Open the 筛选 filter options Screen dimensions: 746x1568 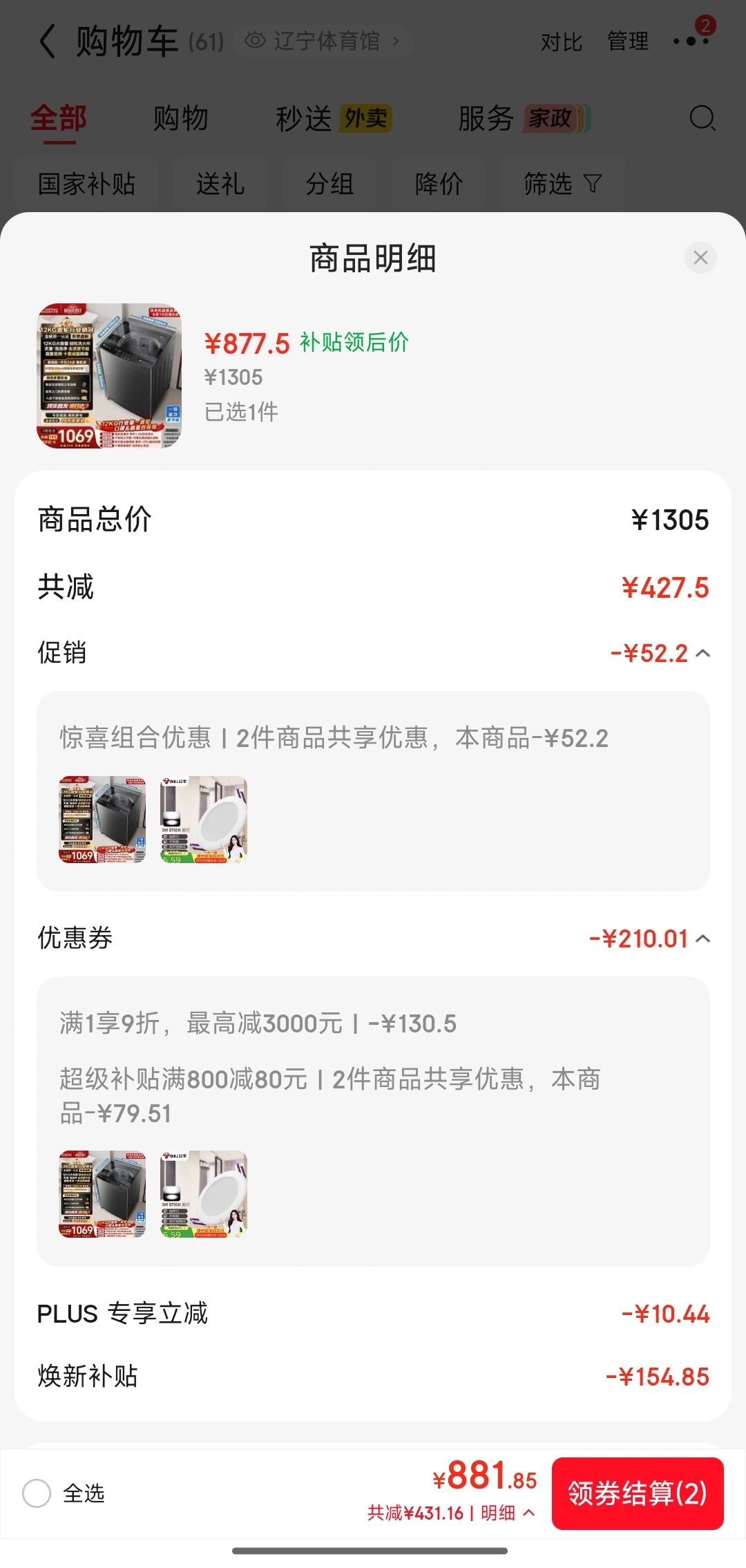coord(563,185)
